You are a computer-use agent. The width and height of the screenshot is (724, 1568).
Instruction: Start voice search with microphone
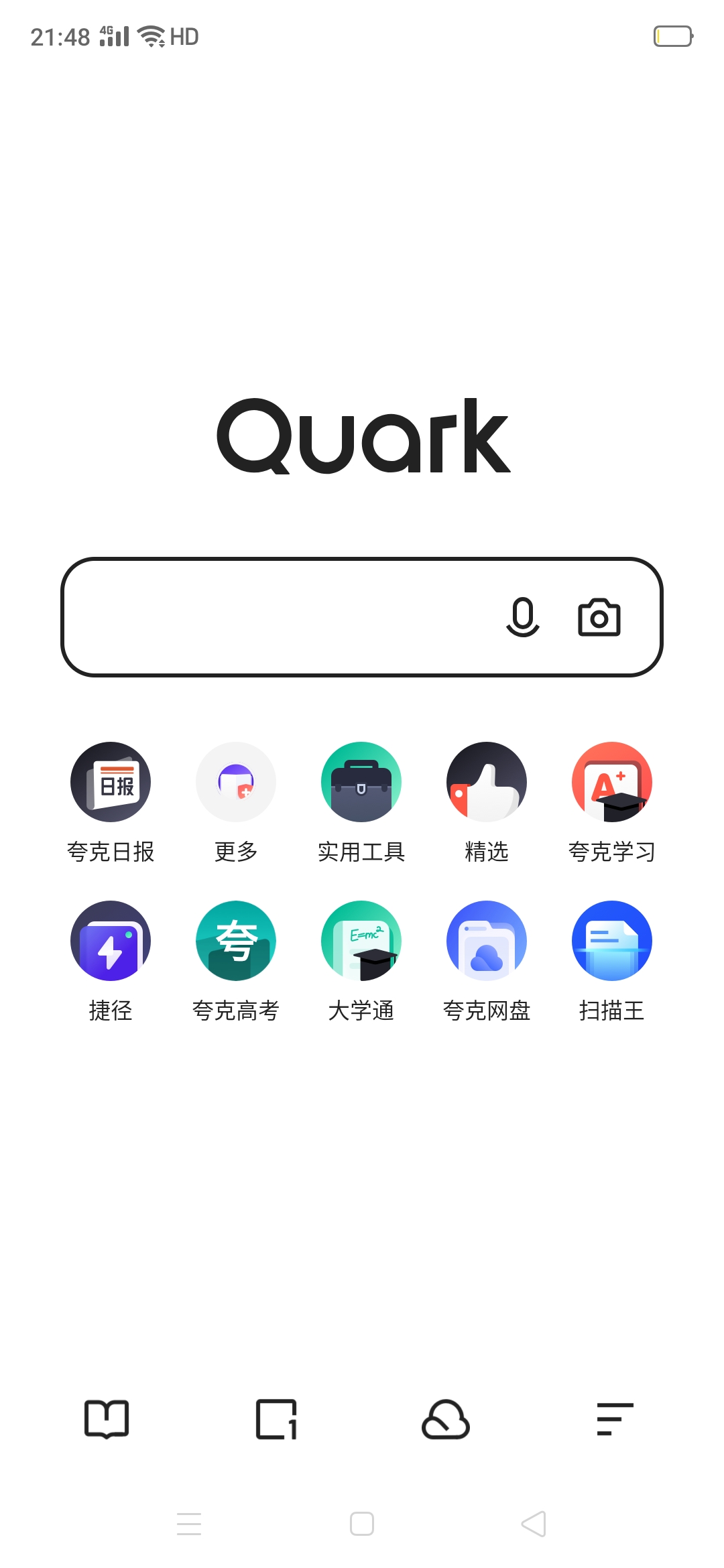pos(523,616)
